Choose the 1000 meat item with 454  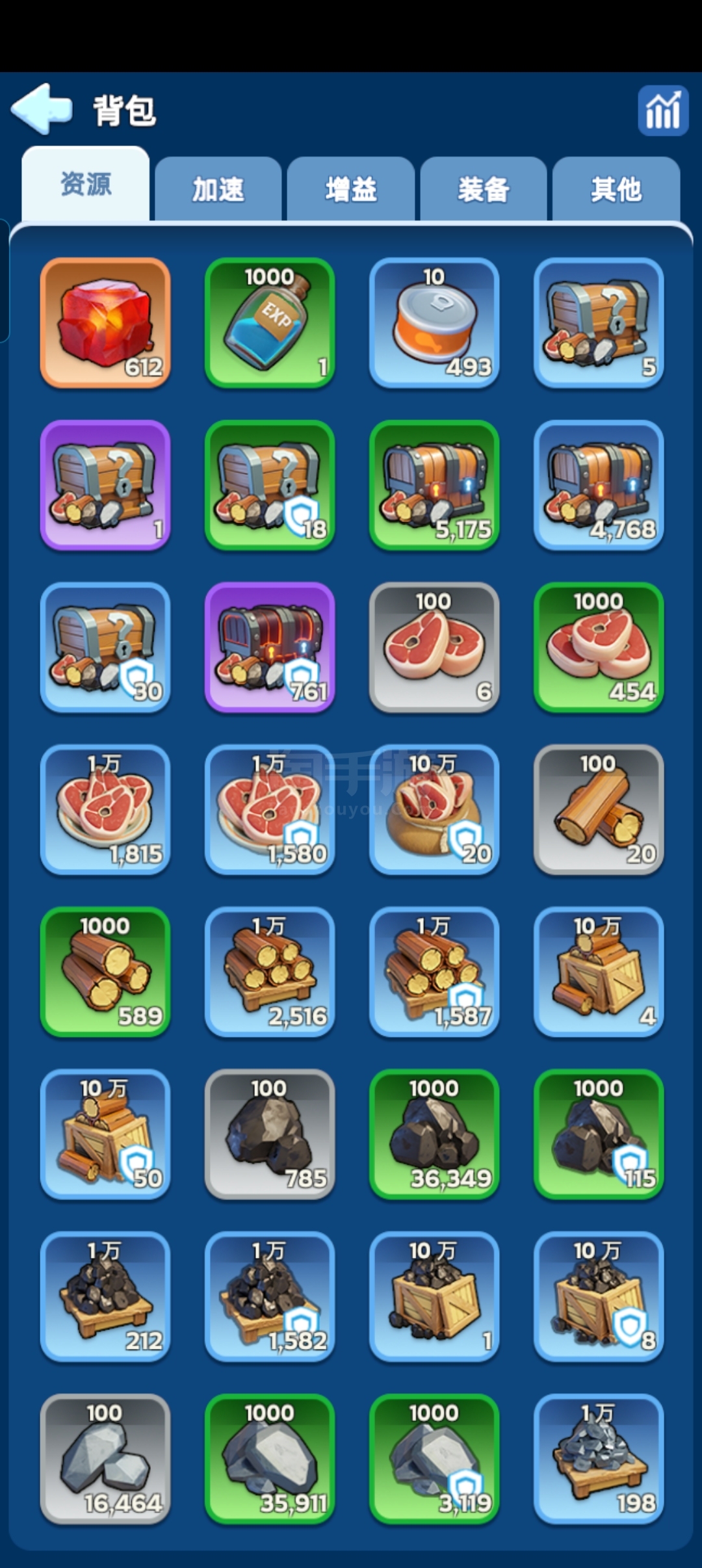pos(599,647)
